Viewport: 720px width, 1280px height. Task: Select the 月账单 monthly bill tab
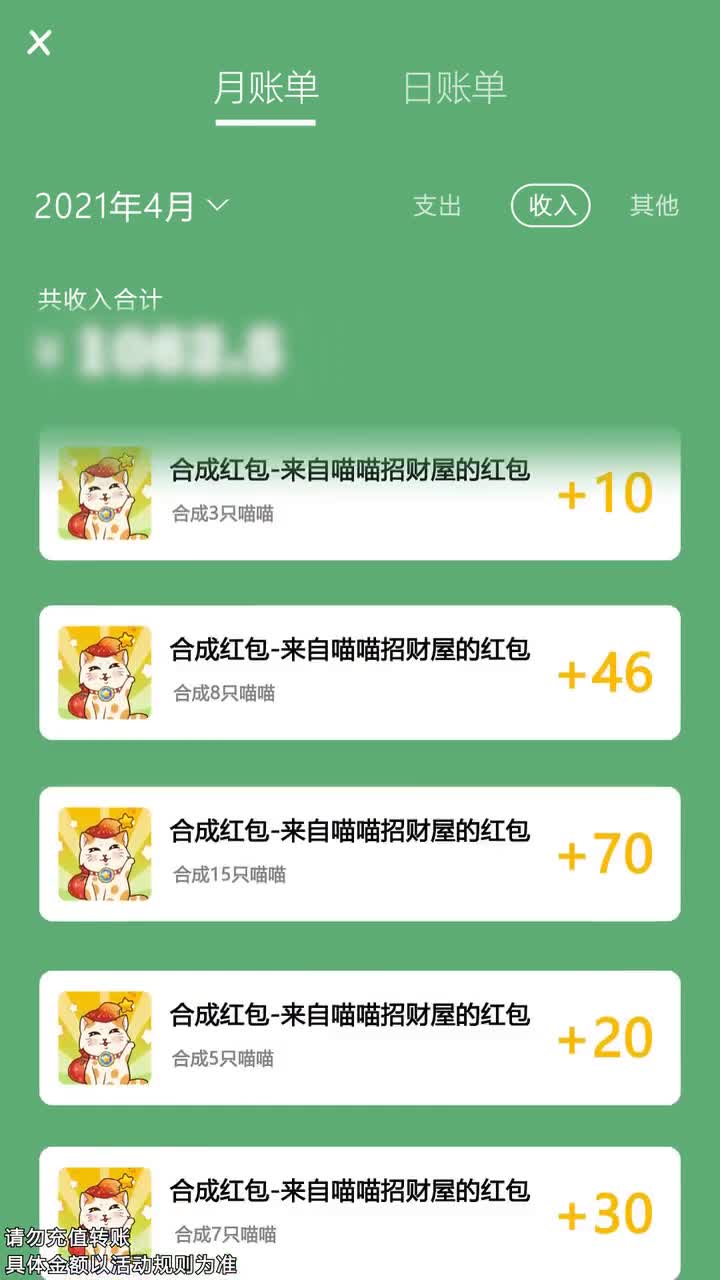point(264,88)
